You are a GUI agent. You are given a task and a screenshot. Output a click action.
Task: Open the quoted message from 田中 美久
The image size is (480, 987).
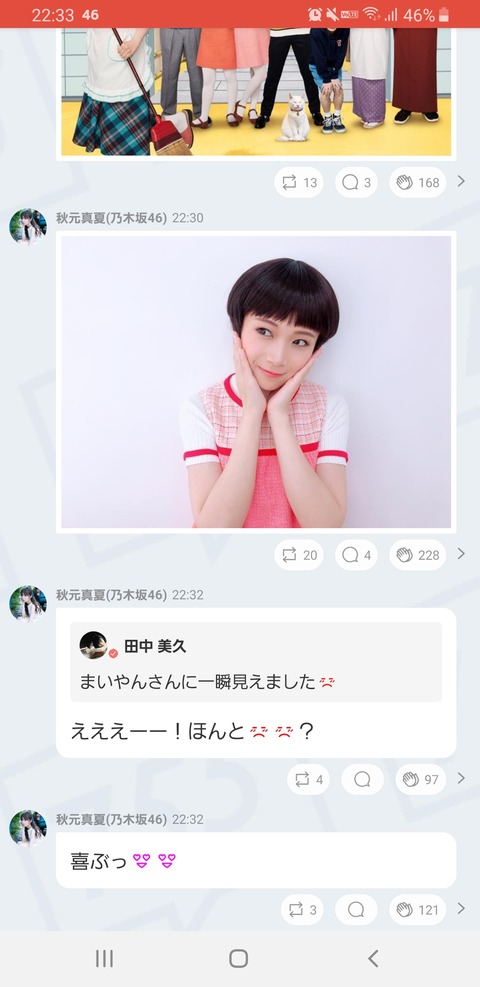click(256, 662)
